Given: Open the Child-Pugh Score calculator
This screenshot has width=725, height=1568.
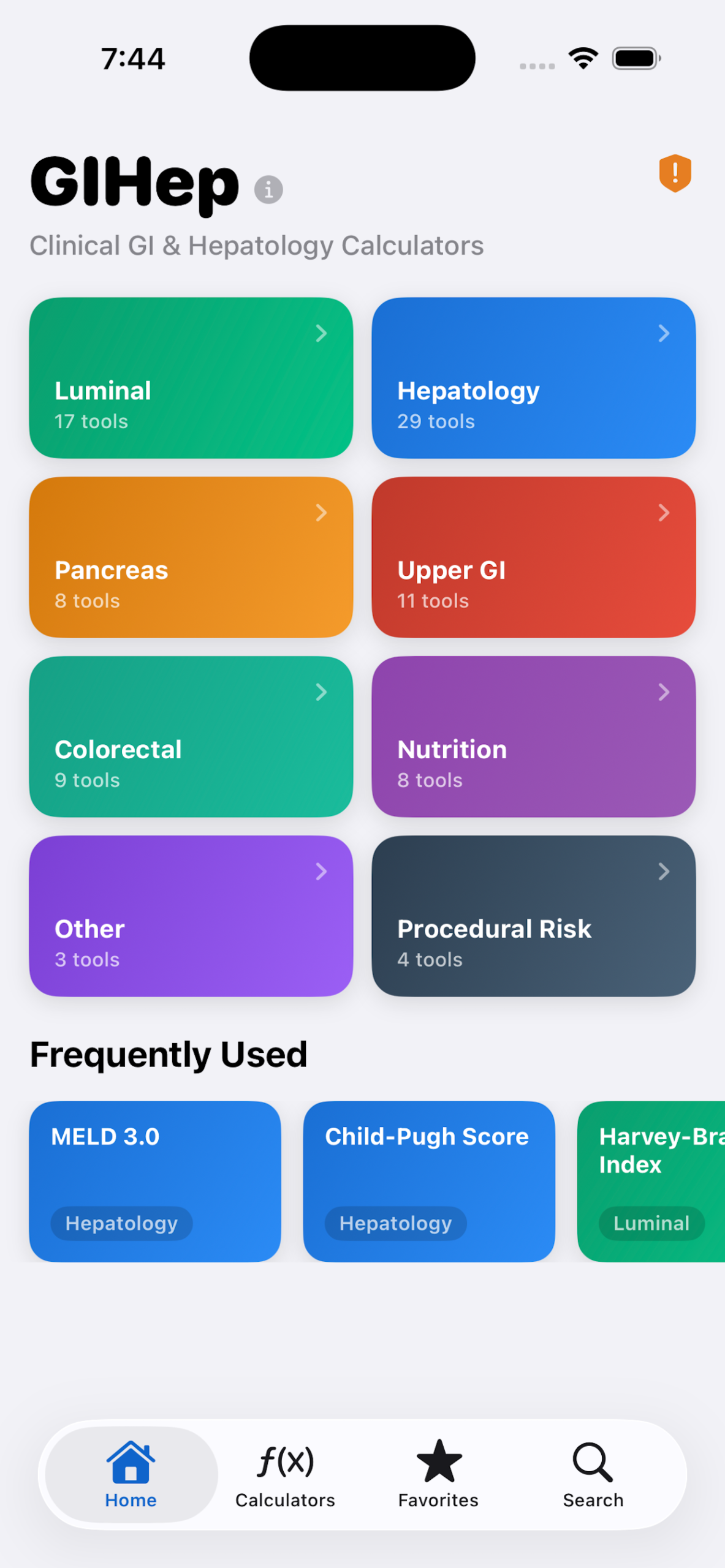Looking at the screenshot, I should click(x=428, y=1180).
